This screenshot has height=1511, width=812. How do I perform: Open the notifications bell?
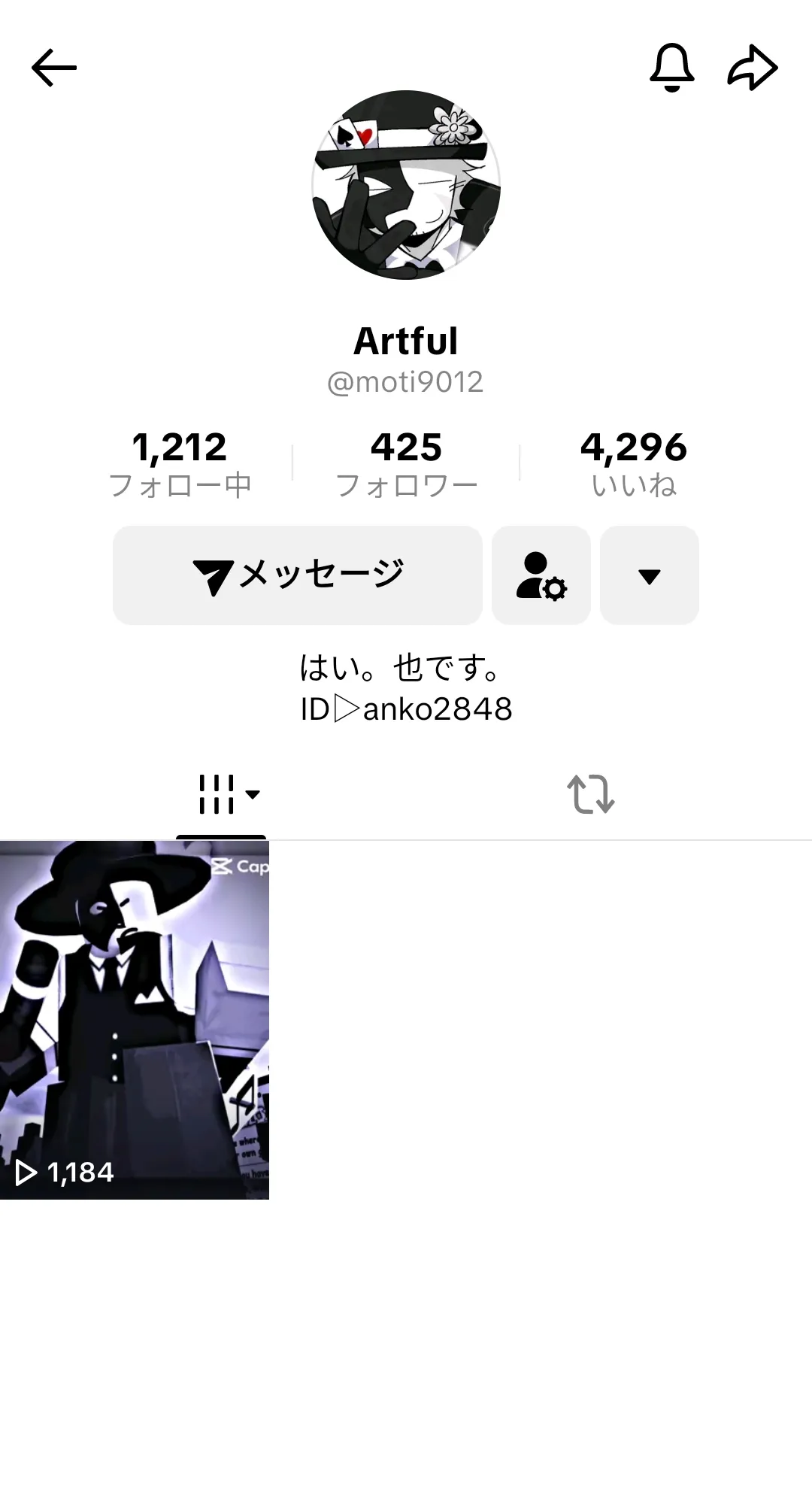(671, 68)
